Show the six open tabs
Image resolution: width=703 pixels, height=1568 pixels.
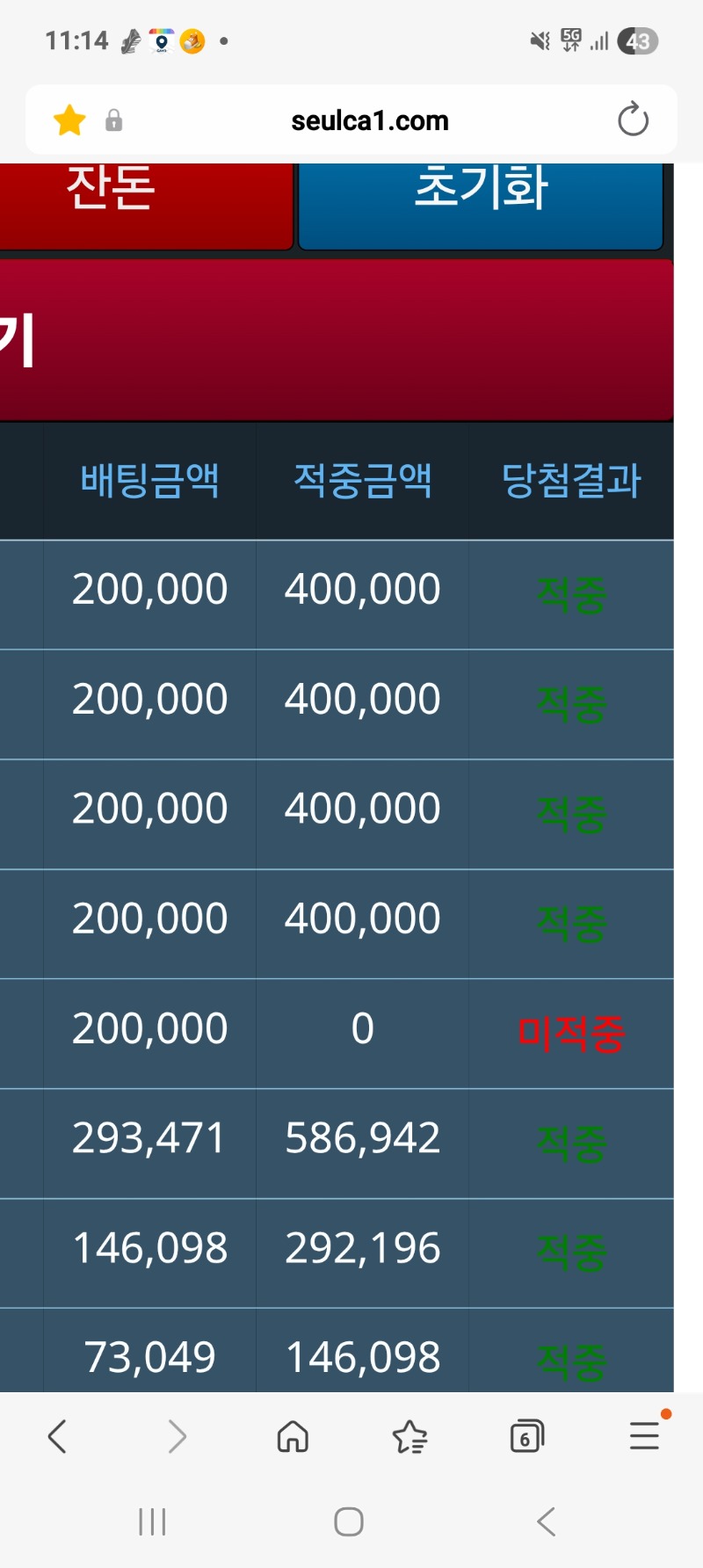526,1437
